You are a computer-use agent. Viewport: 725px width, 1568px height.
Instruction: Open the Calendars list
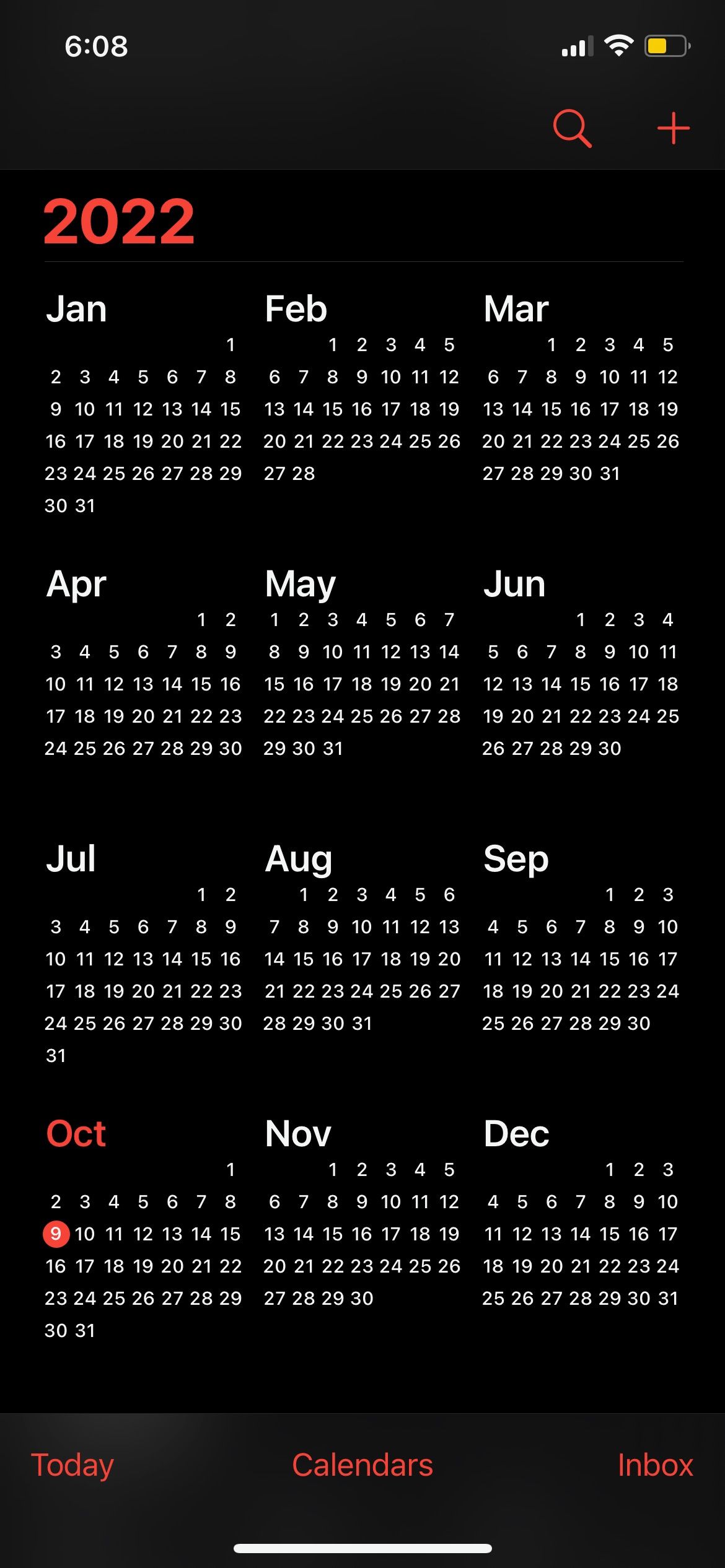point(362,1465)
